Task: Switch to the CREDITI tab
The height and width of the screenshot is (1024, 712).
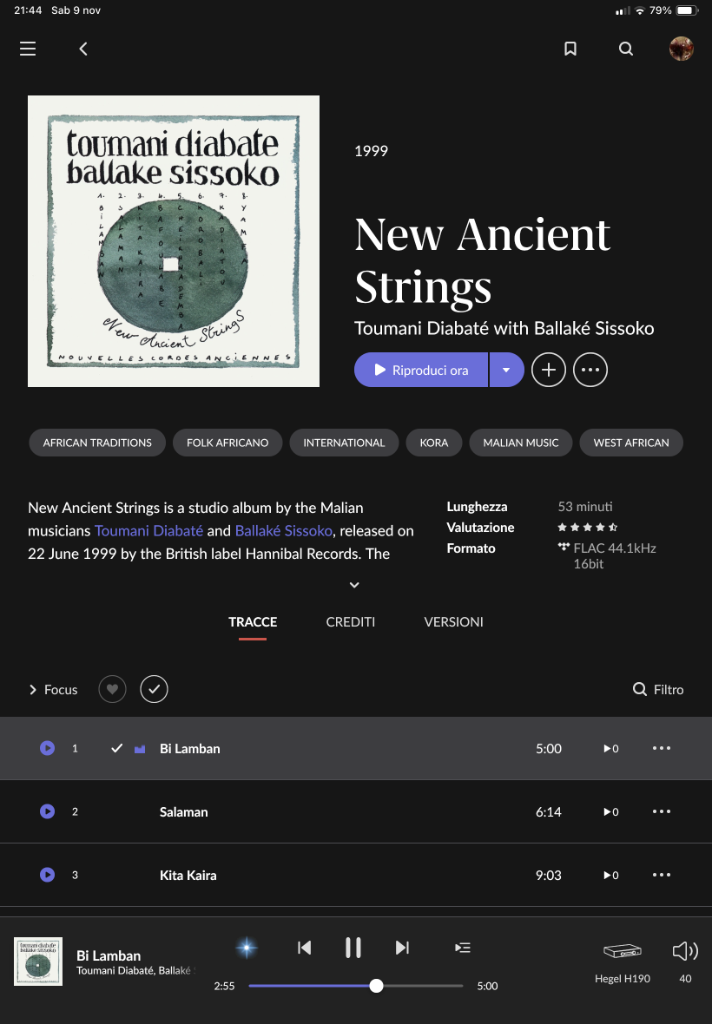Action: pyautogui.click(x=350, y=622)
